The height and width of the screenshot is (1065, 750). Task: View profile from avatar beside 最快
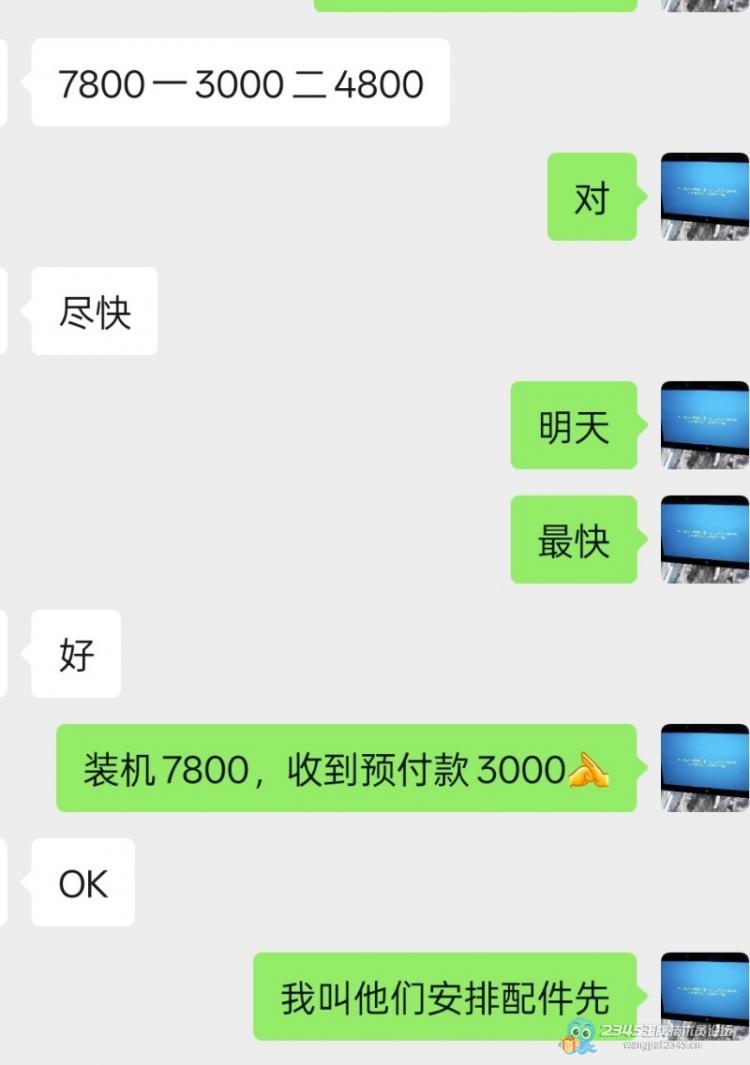pos(704,539)
